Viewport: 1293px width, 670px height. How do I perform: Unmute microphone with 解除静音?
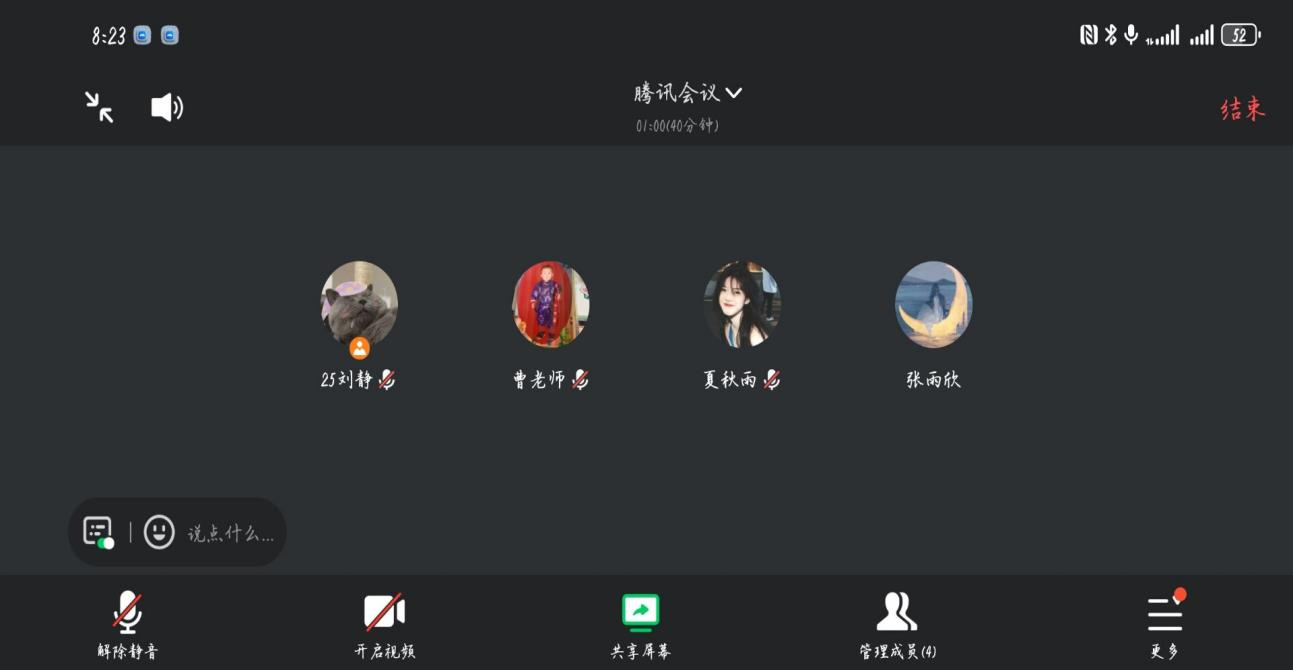click(x=127, y=622)
